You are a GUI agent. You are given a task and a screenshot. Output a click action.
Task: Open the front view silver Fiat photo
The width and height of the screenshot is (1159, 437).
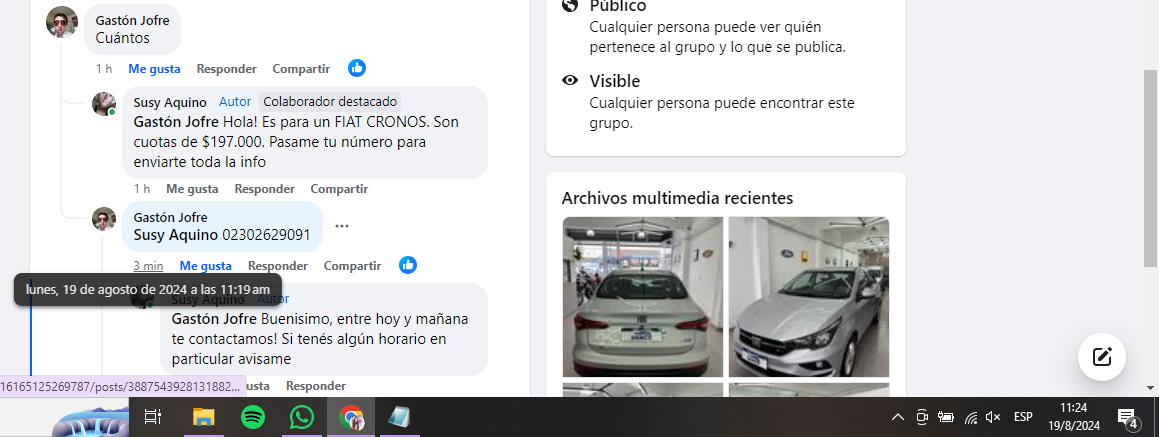click(808, 297)
